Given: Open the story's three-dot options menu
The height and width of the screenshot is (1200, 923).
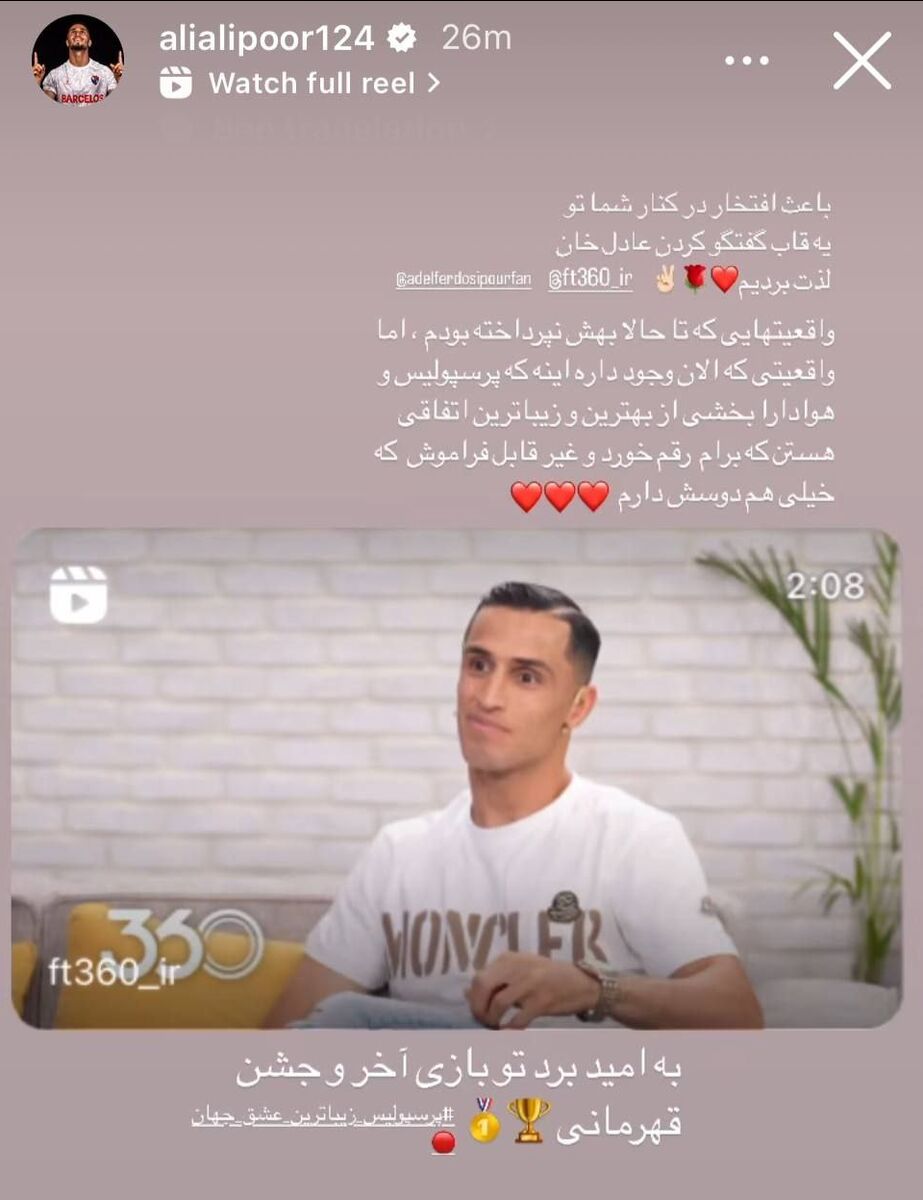Looking at the screenshot, I should (x=746, y=60).
